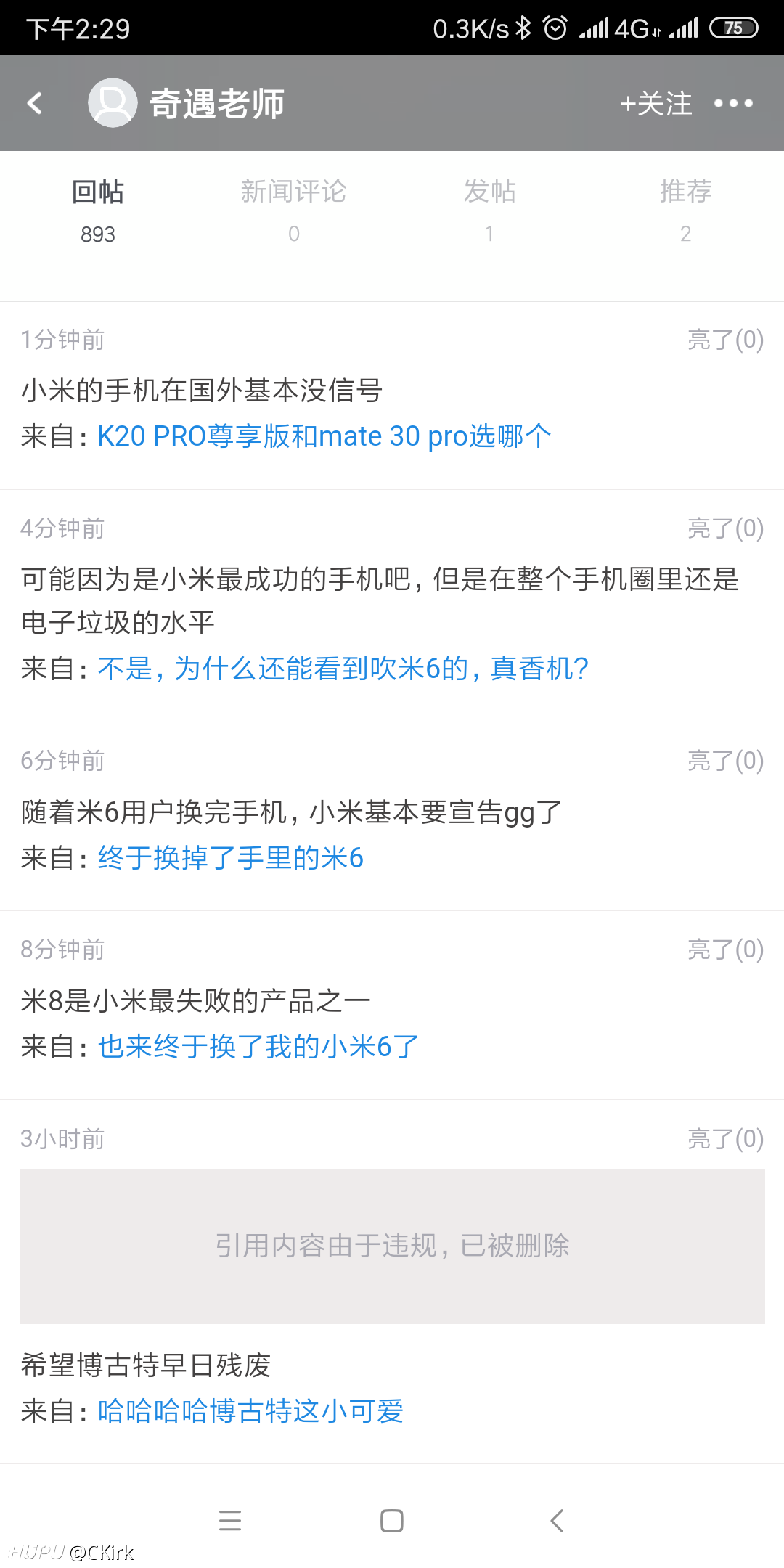784x1568 pixels.
Task: Open thread 终于换掉了手里的米6
Action: coord(230,858)
